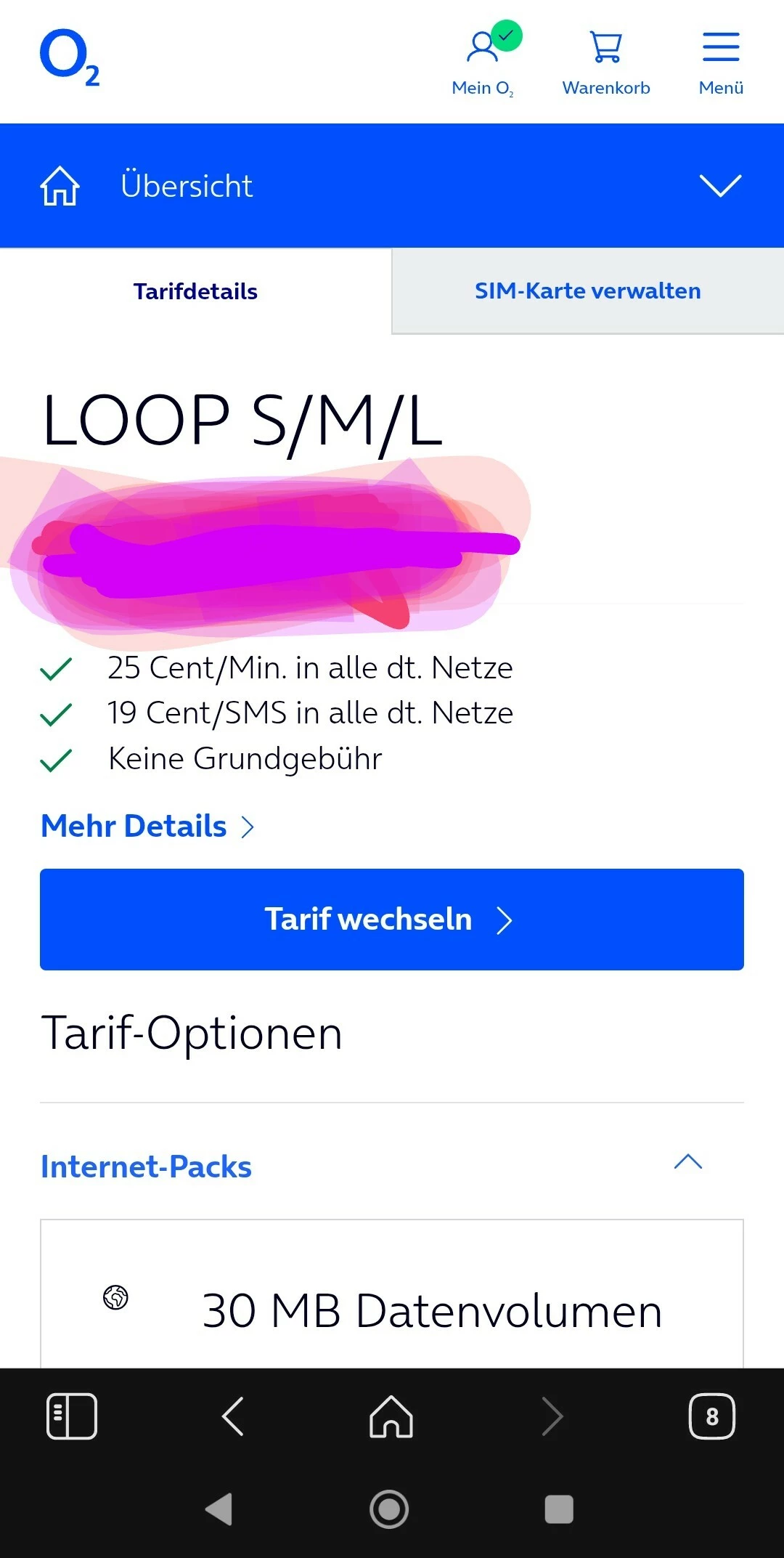Collapse the Internet-Packs section

(687, 1162)
